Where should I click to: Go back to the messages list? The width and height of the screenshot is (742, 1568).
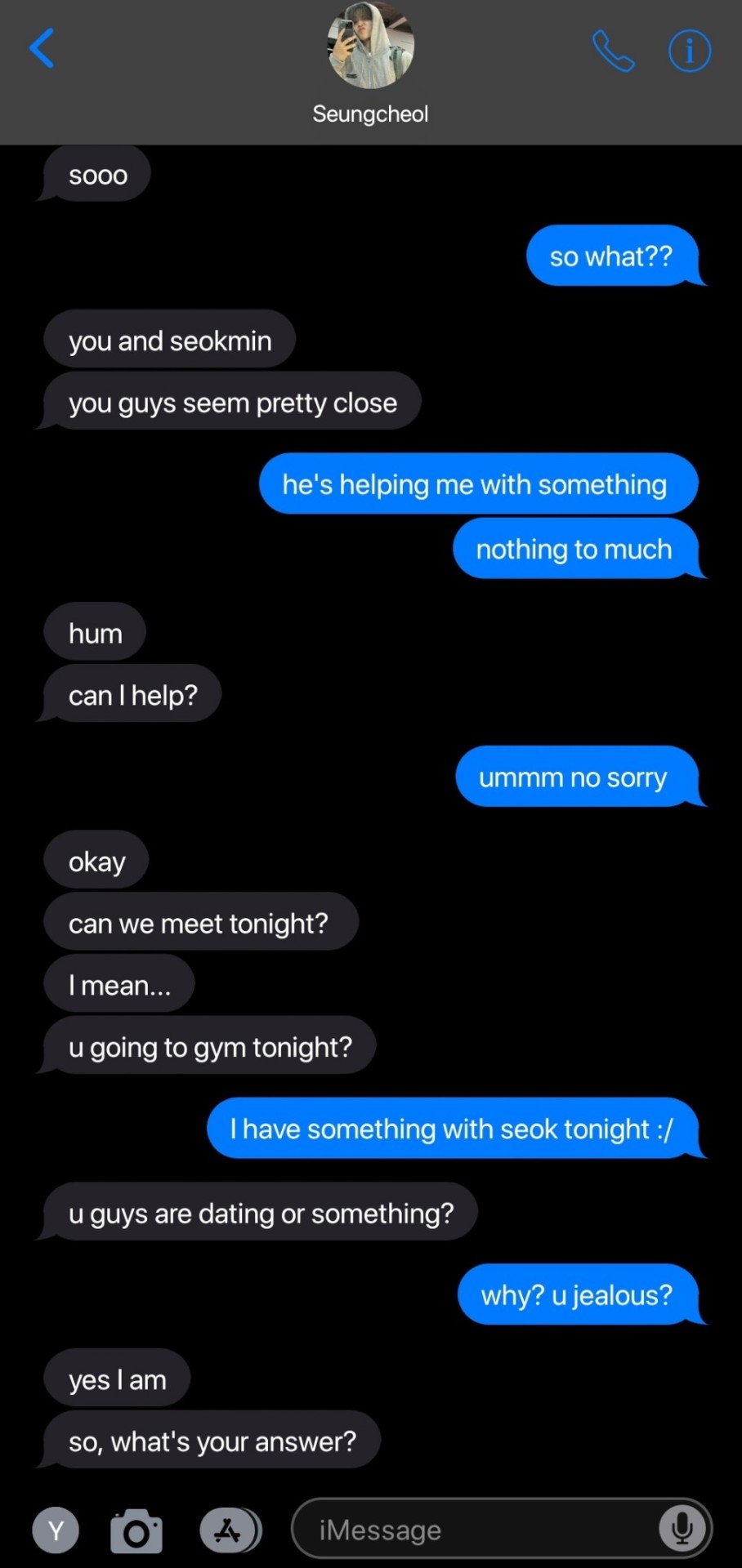[42, 49]
